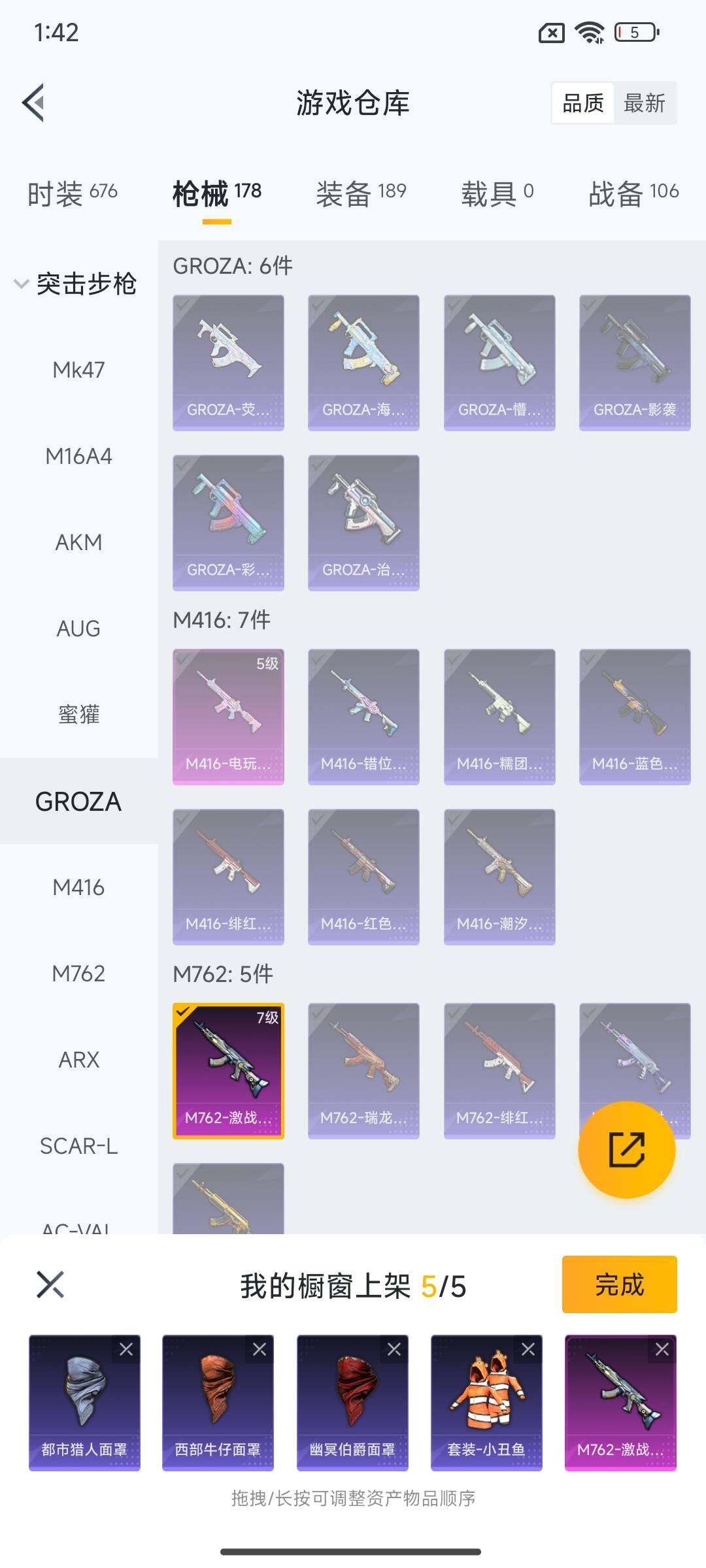Switch to the 时装 tab
This screenshot has width=706, height=1568.
click(72, 193)
